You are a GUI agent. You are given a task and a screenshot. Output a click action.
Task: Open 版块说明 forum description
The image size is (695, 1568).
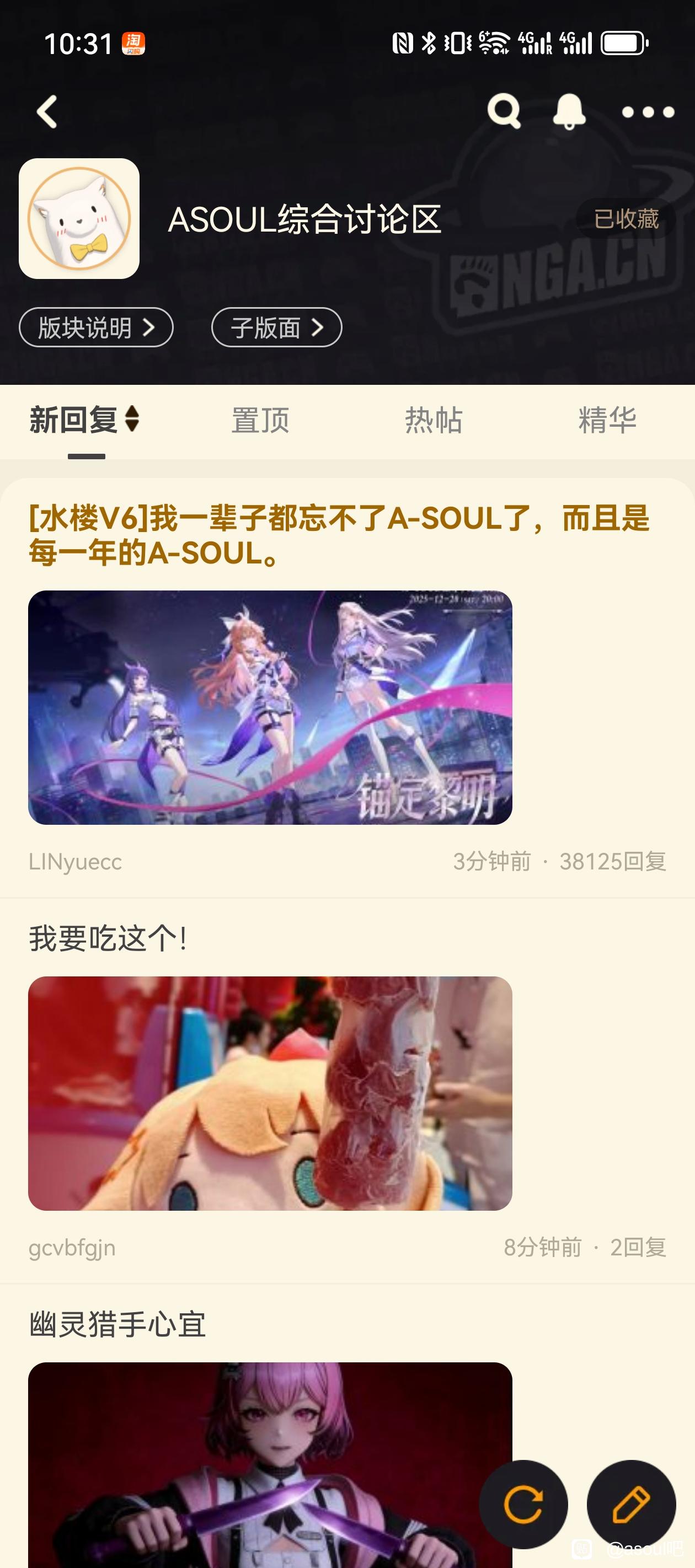point(96,327)
